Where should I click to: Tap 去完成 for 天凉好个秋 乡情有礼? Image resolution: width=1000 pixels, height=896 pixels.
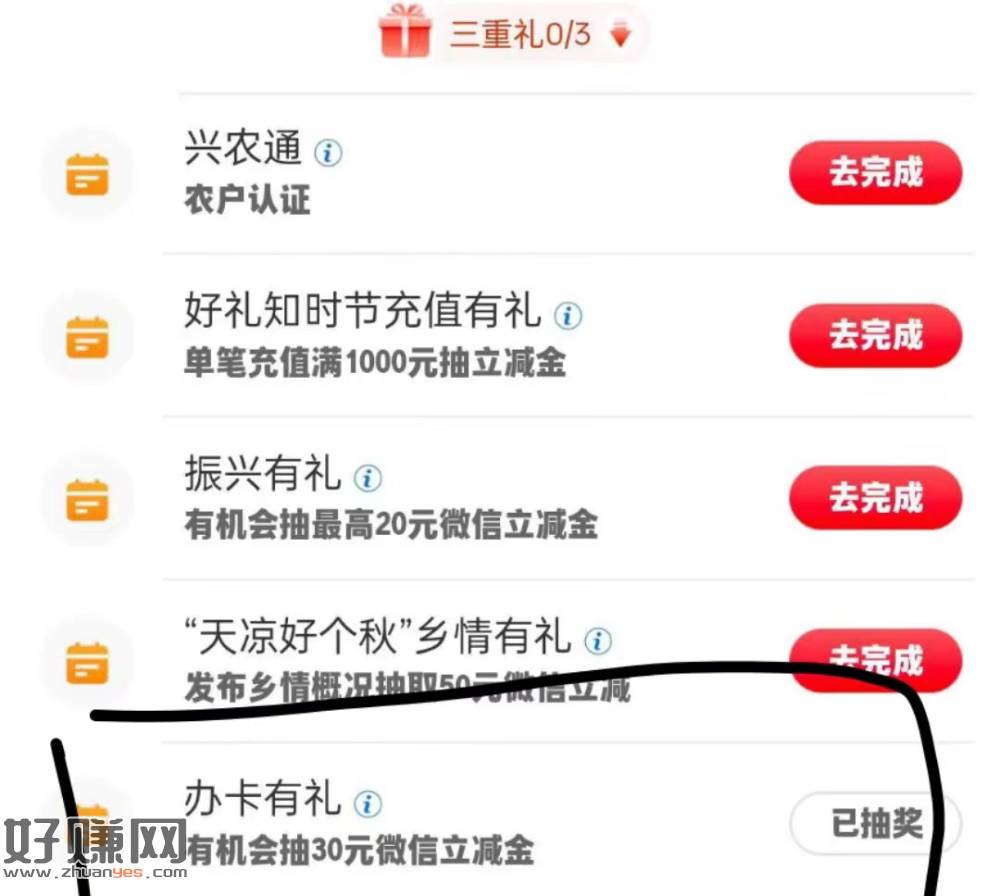(x=875, y=659)
